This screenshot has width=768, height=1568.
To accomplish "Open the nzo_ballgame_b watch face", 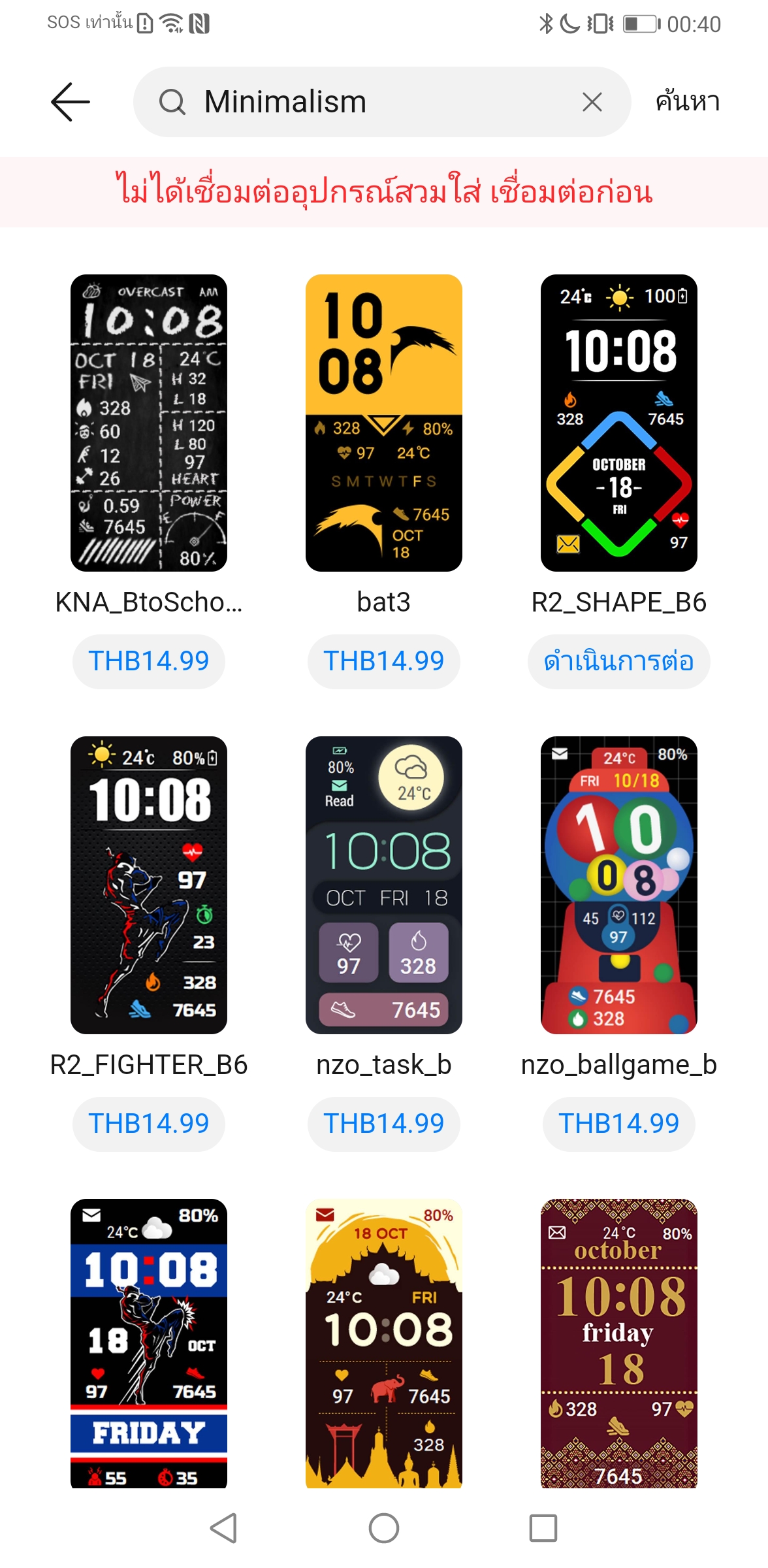I will pyautogui.click(x=619, y=885).
